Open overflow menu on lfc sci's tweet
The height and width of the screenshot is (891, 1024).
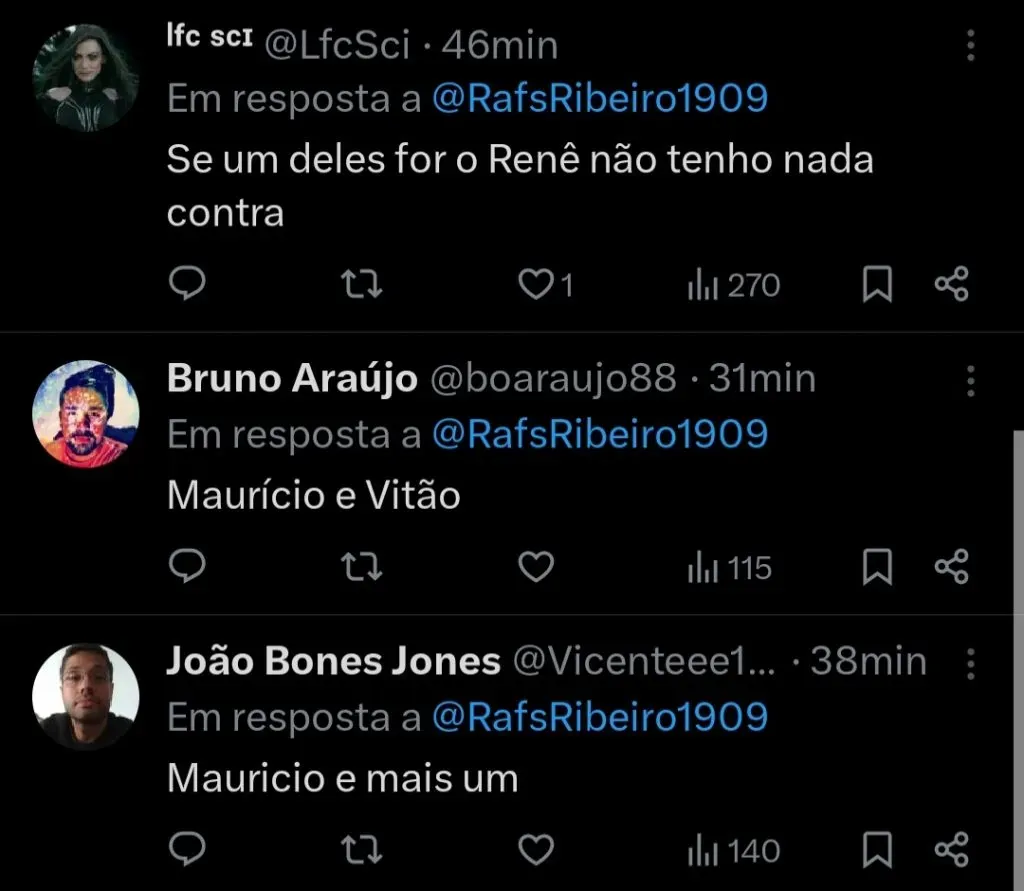(x=971, y=46)
